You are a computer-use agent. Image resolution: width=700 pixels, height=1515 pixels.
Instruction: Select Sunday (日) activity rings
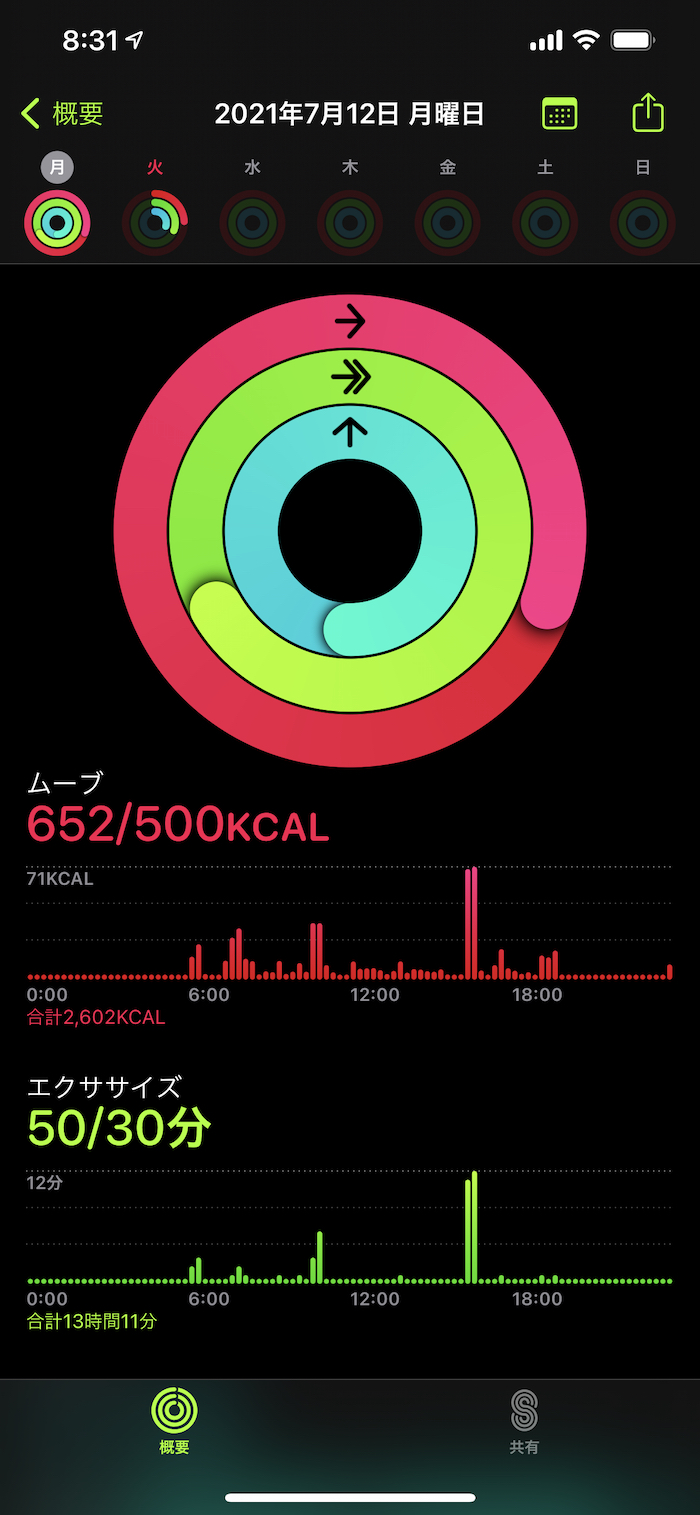pyautogui.click(x=642, y=222)
